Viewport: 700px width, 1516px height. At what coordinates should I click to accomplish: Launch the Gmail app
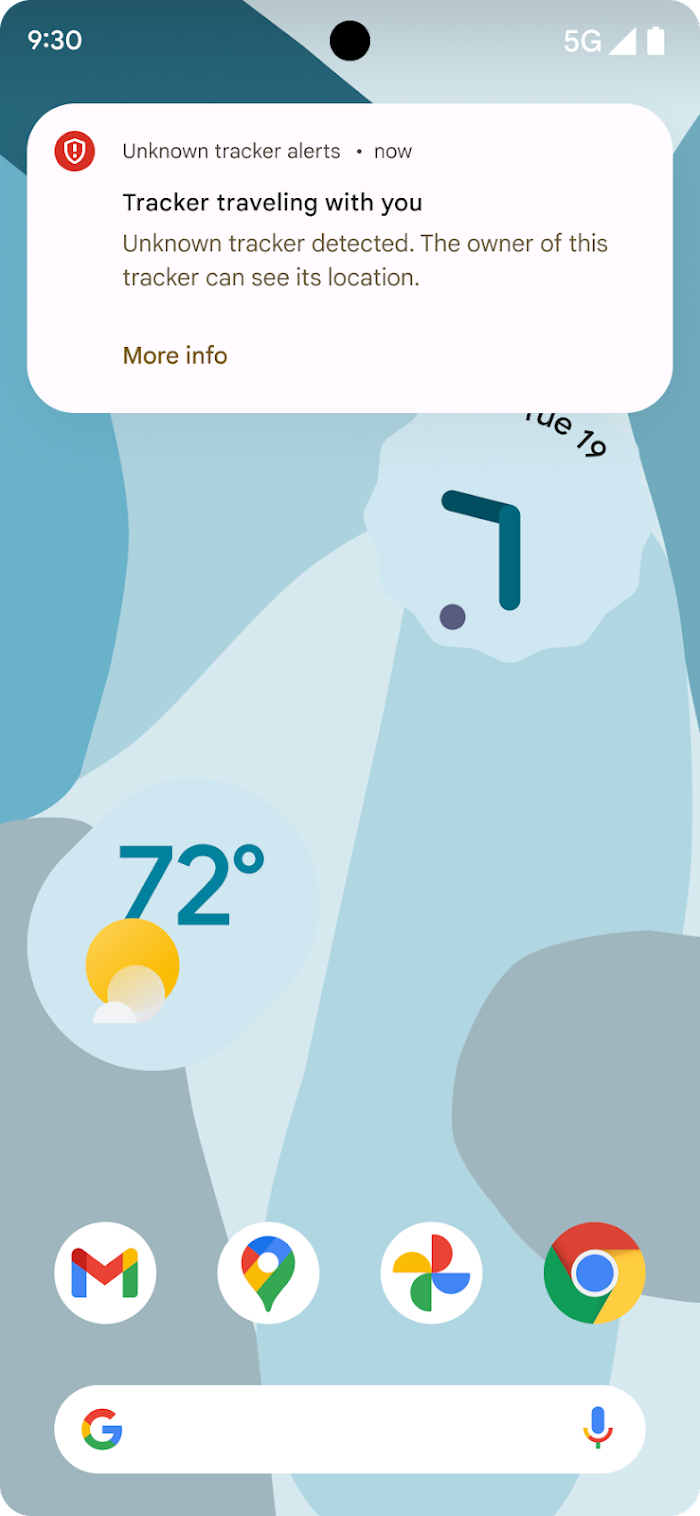[105, 1273]
